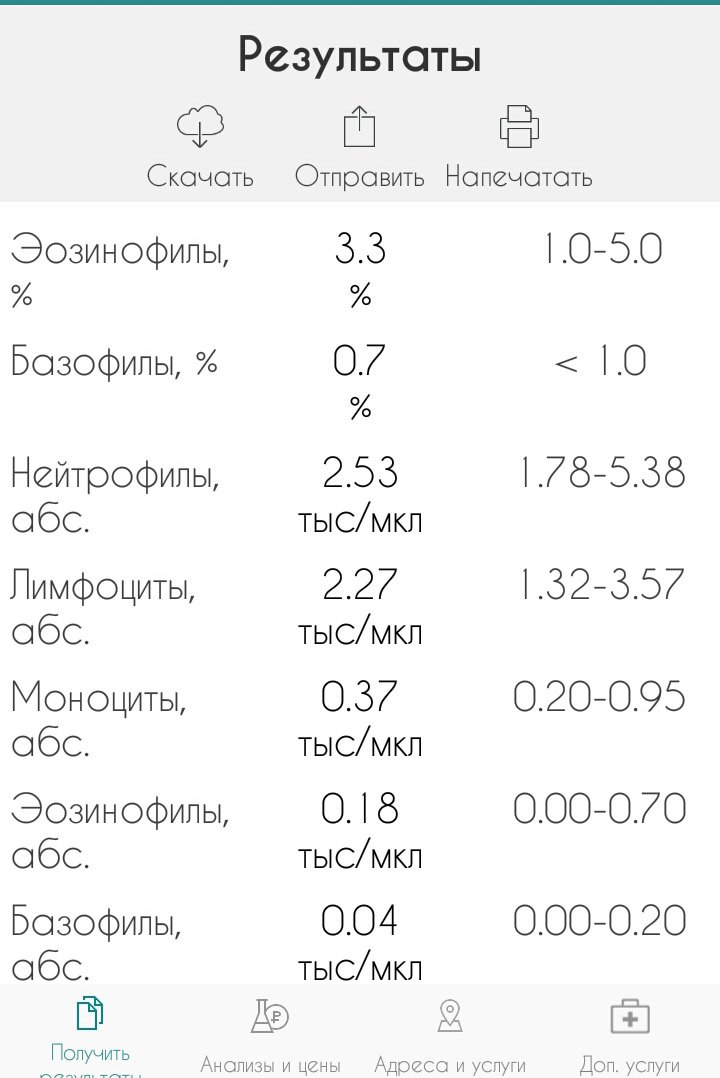720x1078 pixels.
Task: Switch to Получить результаты tab
Action: [x=90, y=1032]
